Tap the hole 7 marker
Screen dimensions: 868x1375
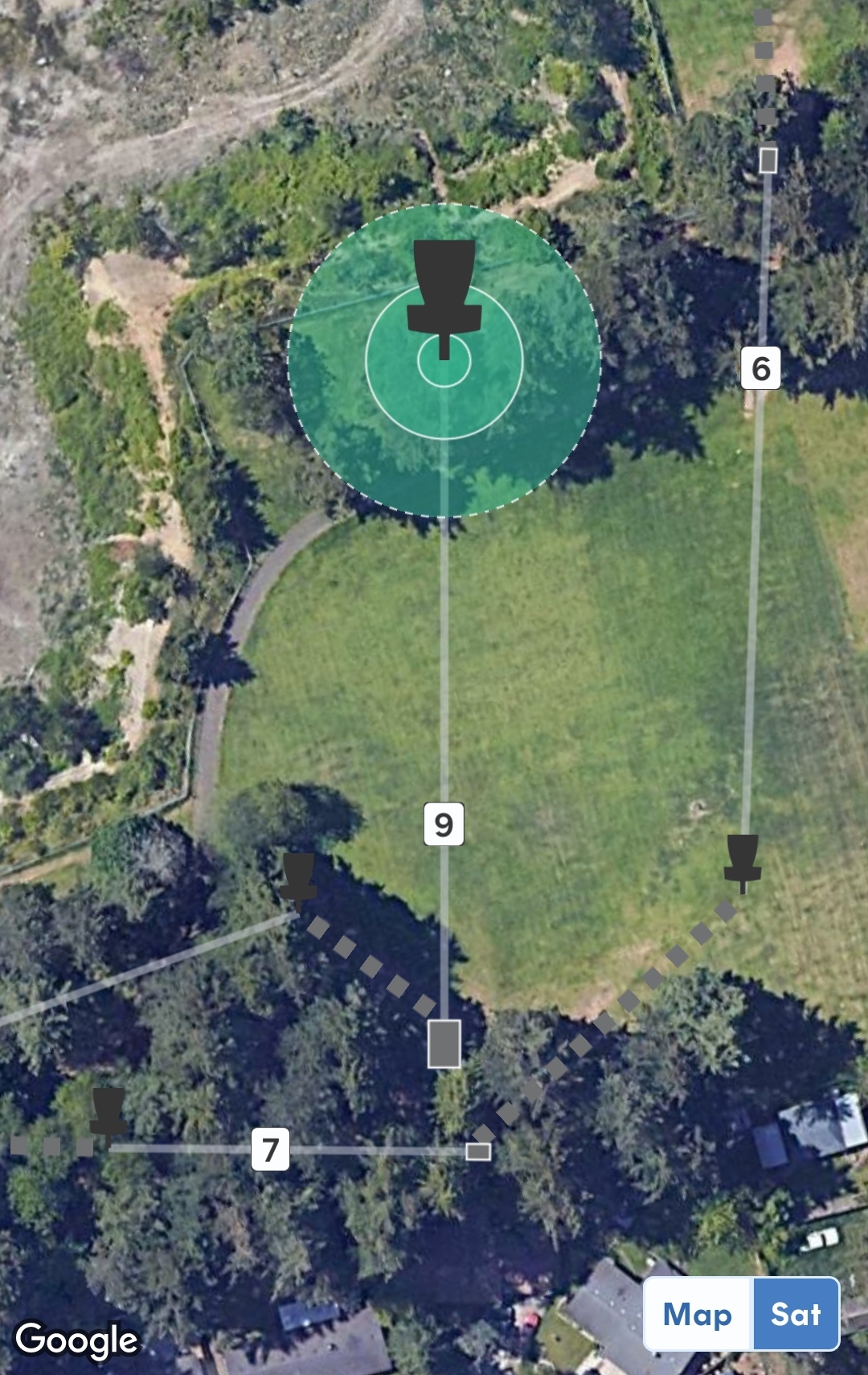point(270,1149)
